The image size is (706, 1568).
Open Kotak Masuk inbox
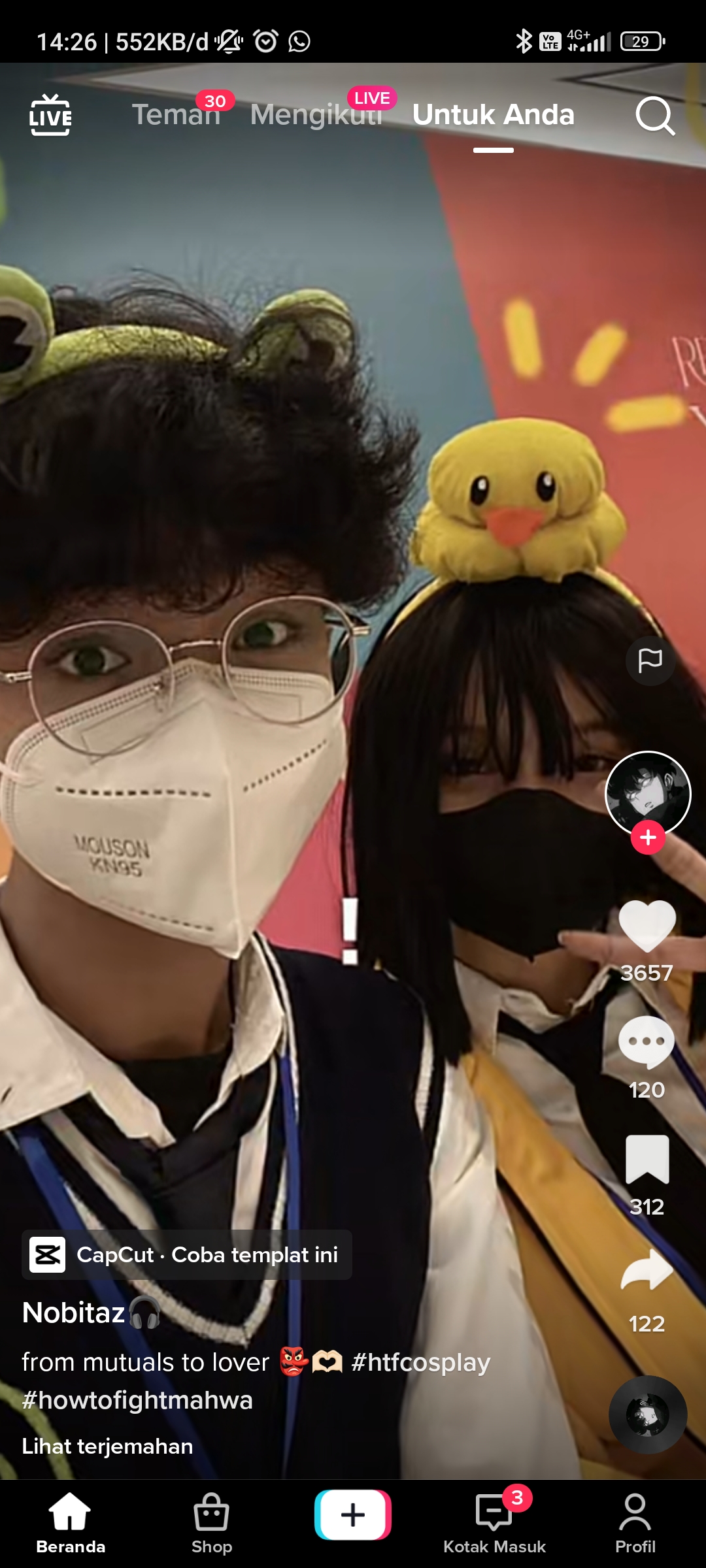pos(494,1524)
